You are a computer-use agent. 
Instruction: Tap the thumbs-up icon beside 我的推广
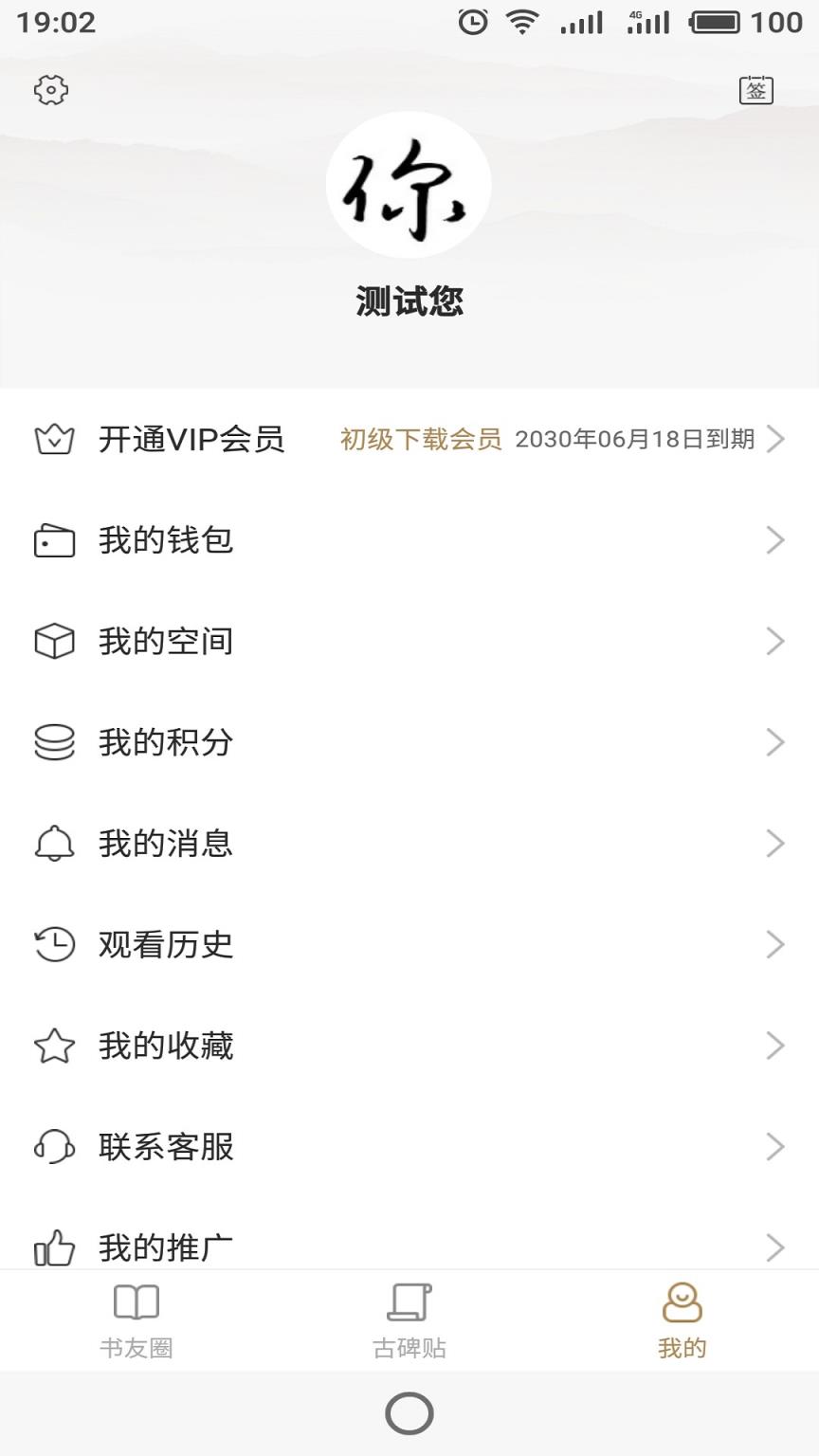coord(55,1247)
